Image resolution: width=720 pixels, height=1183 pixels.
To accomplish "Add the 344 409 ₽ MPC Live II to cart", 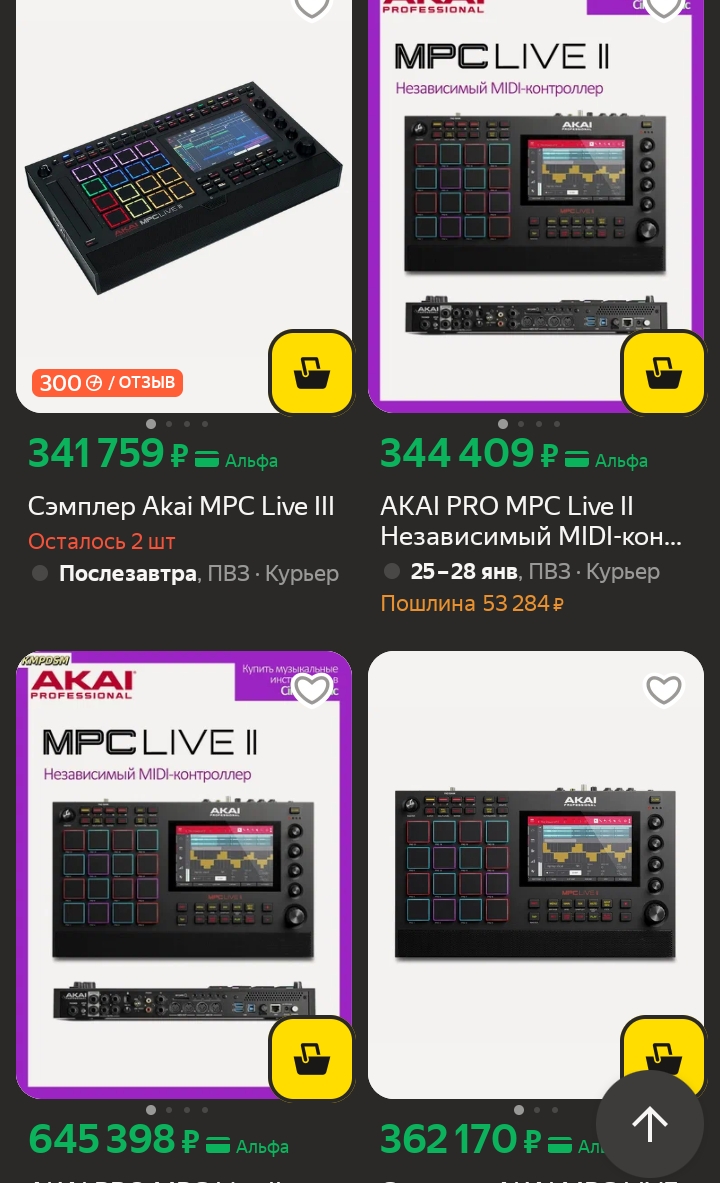I will click(663, 373).
